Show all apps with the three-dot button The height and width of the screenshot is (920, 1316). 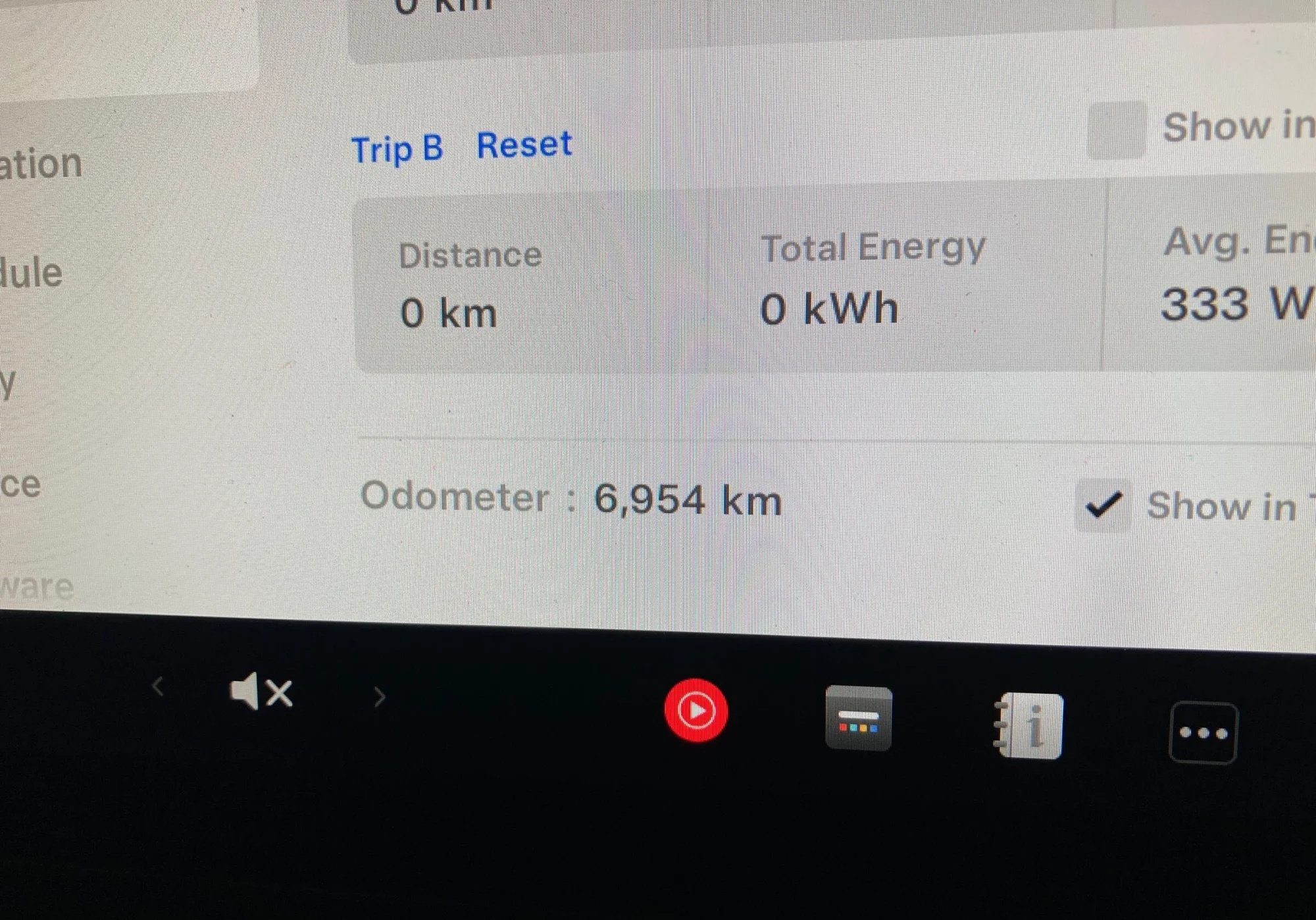[1203, 733]
